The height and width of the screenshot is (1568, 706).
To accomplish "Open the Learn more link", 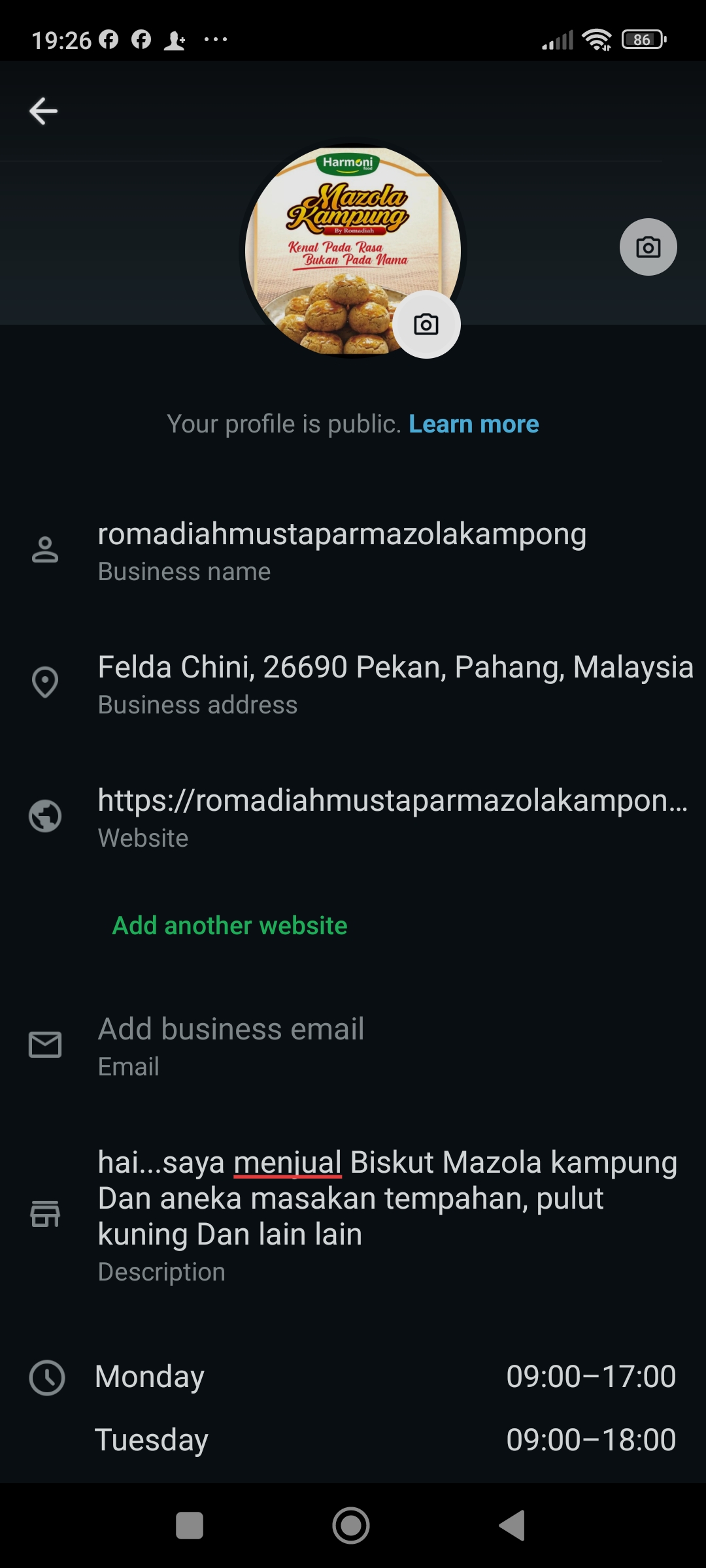I will pyautogui.click(x=473, y=424).
